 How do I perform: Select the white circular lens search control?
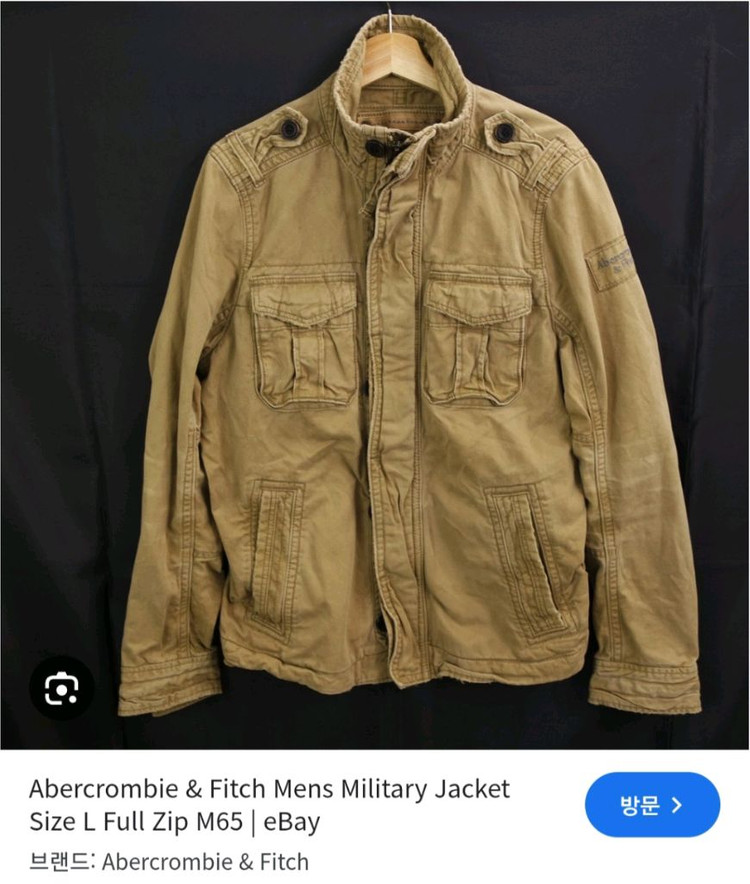point(62,689)
